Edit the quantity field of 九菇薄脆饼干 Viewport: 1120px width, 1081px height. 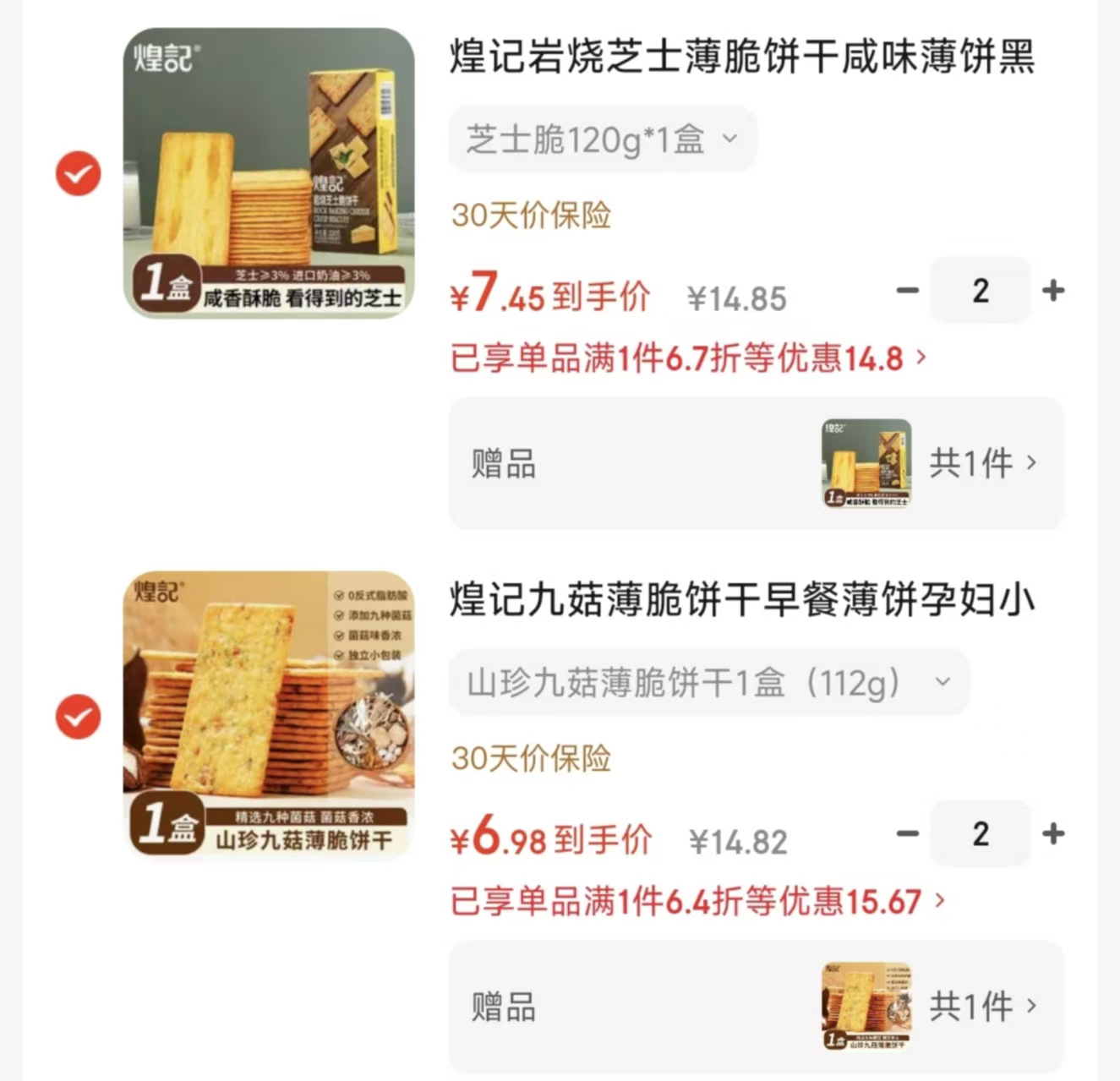click(981, 834)
